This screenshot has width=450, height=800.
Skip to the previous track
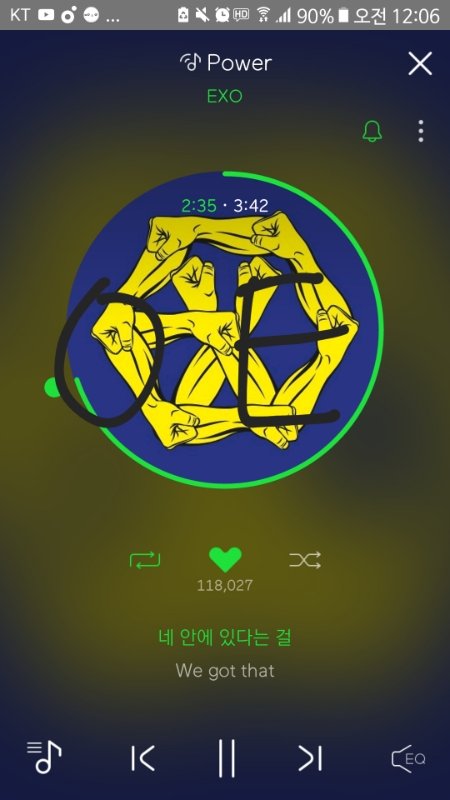[142, 758]
